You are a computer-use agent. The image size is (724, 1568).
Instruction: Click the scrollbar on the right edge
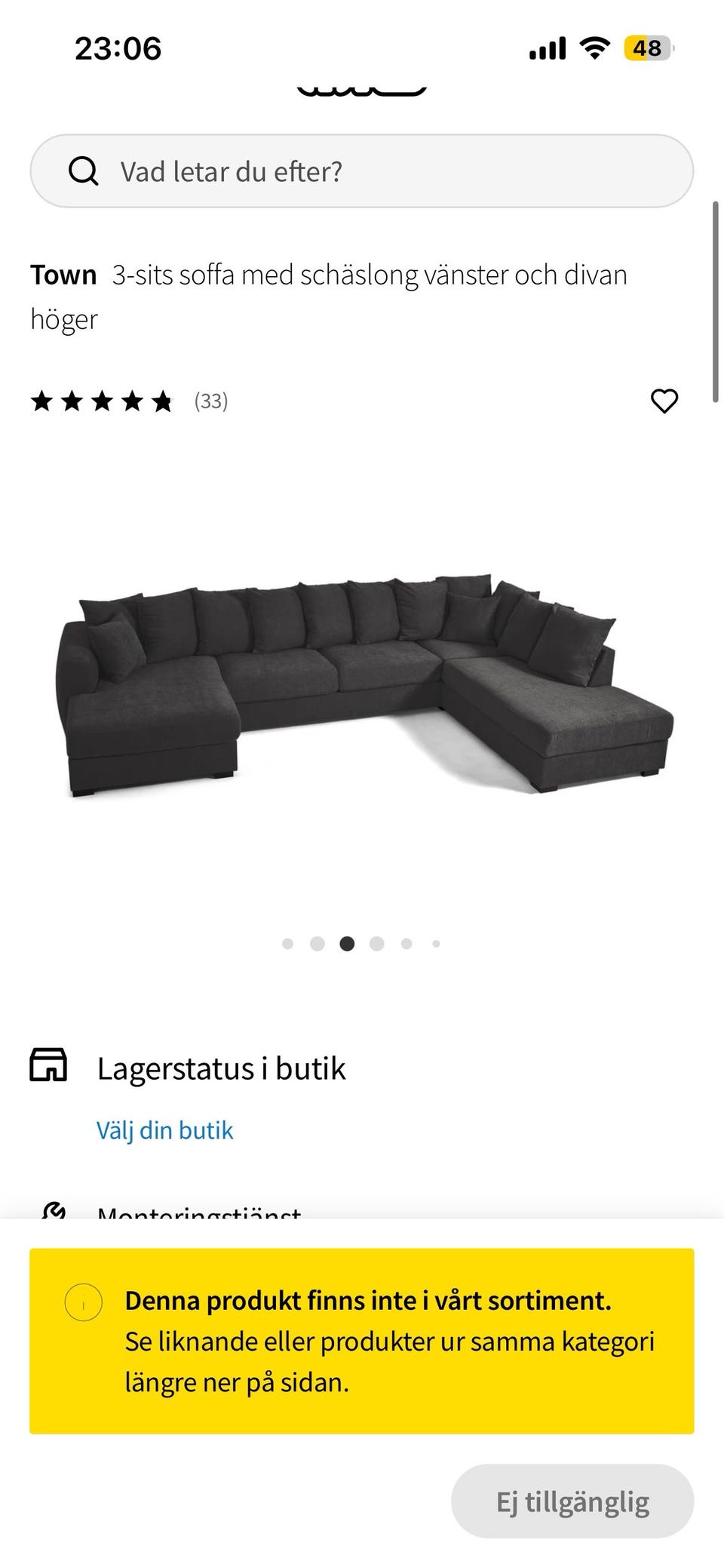(x=716, y=294)
